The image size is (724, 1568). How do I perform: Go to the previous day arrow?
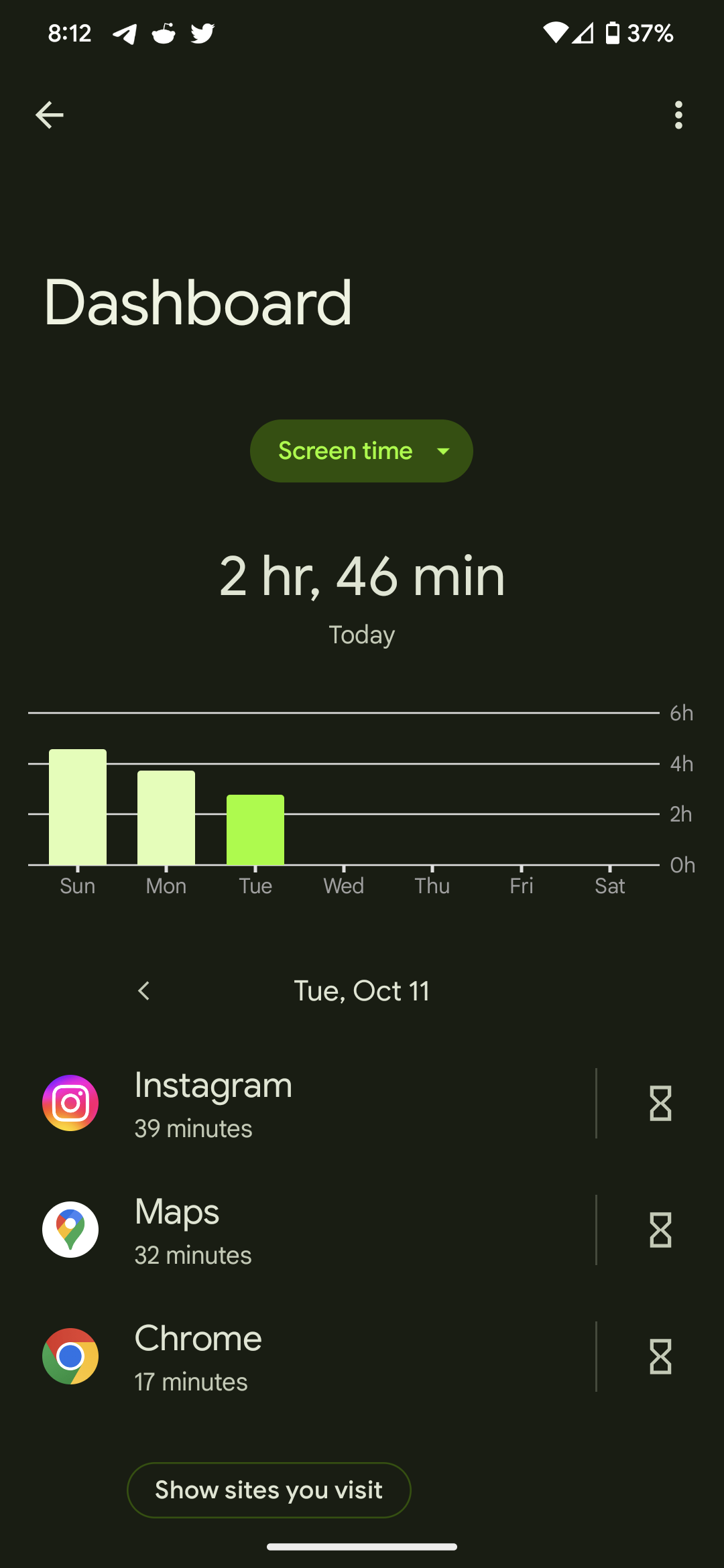tap(144, 991)
